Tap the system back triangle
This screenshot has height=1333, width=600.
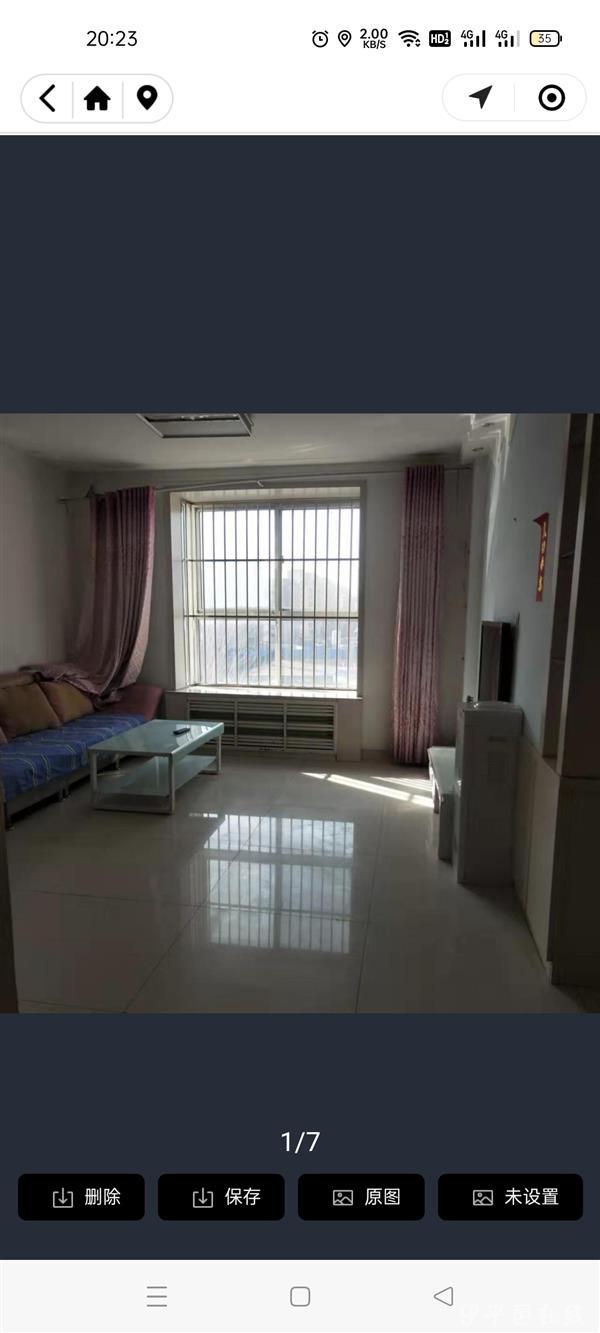click(x=443, y=1296)
